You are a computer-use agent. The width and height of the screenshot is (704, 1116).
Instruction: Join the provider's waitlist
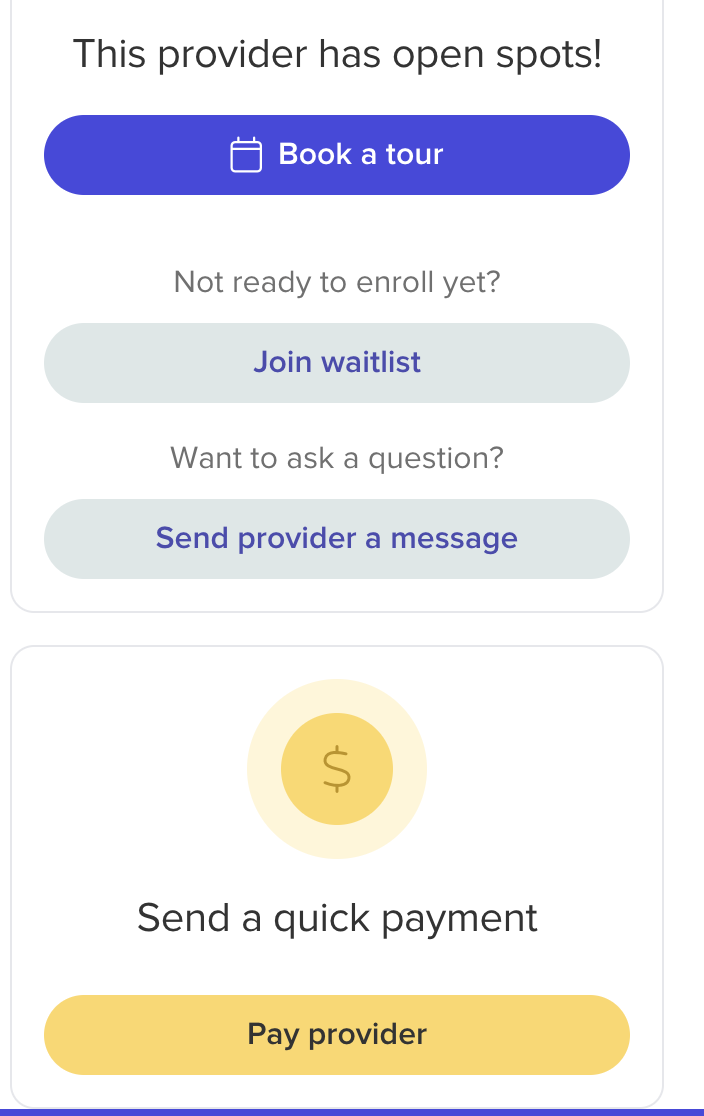point(337,362)
